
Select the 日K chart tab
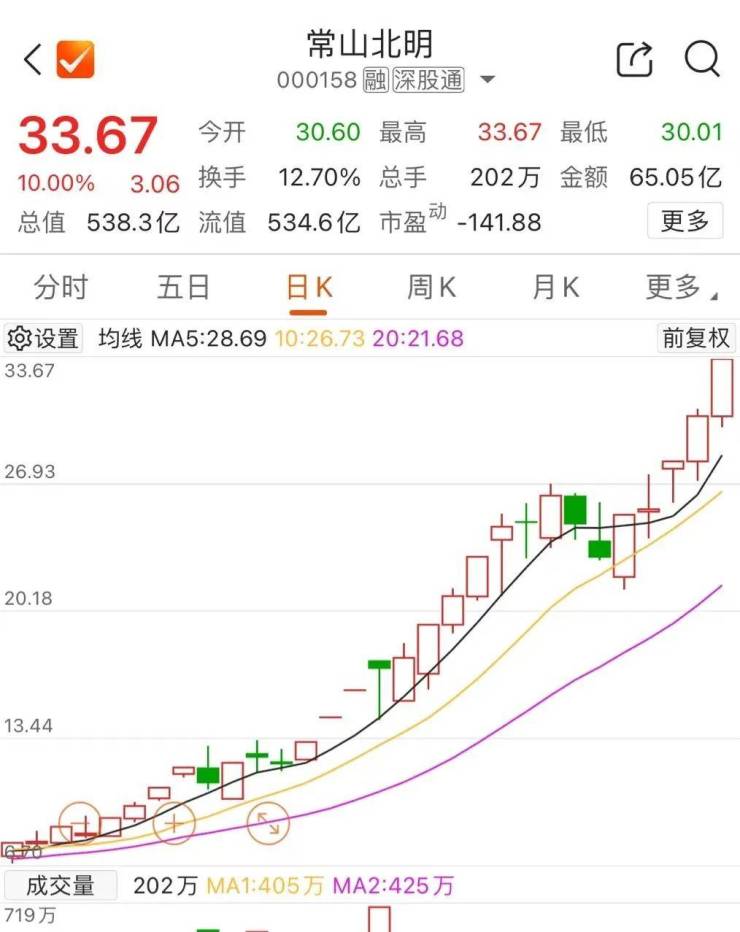pyautogui.click(x=308, y=288)
